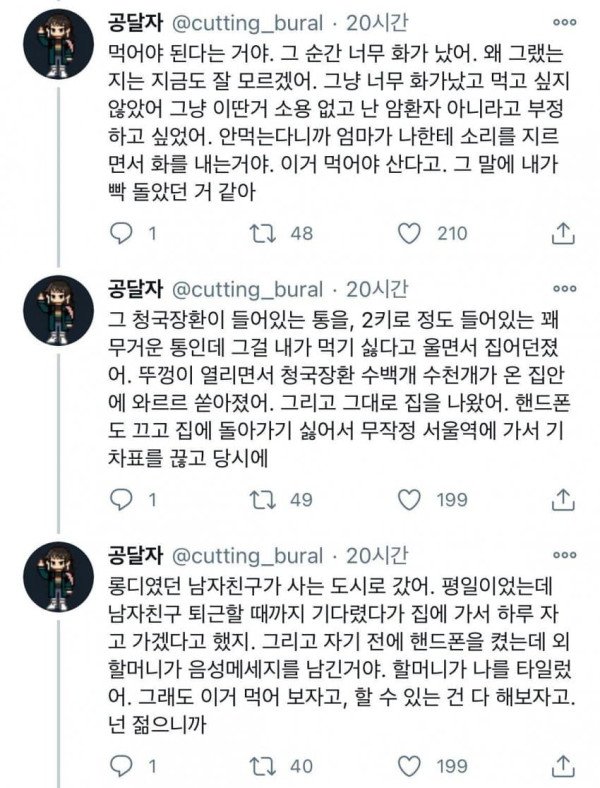The height and width of the screenshot is (788, 600).
Task: Share the tweet starting with 먹어야 된다는 거야
Action: tap(563, 234)
